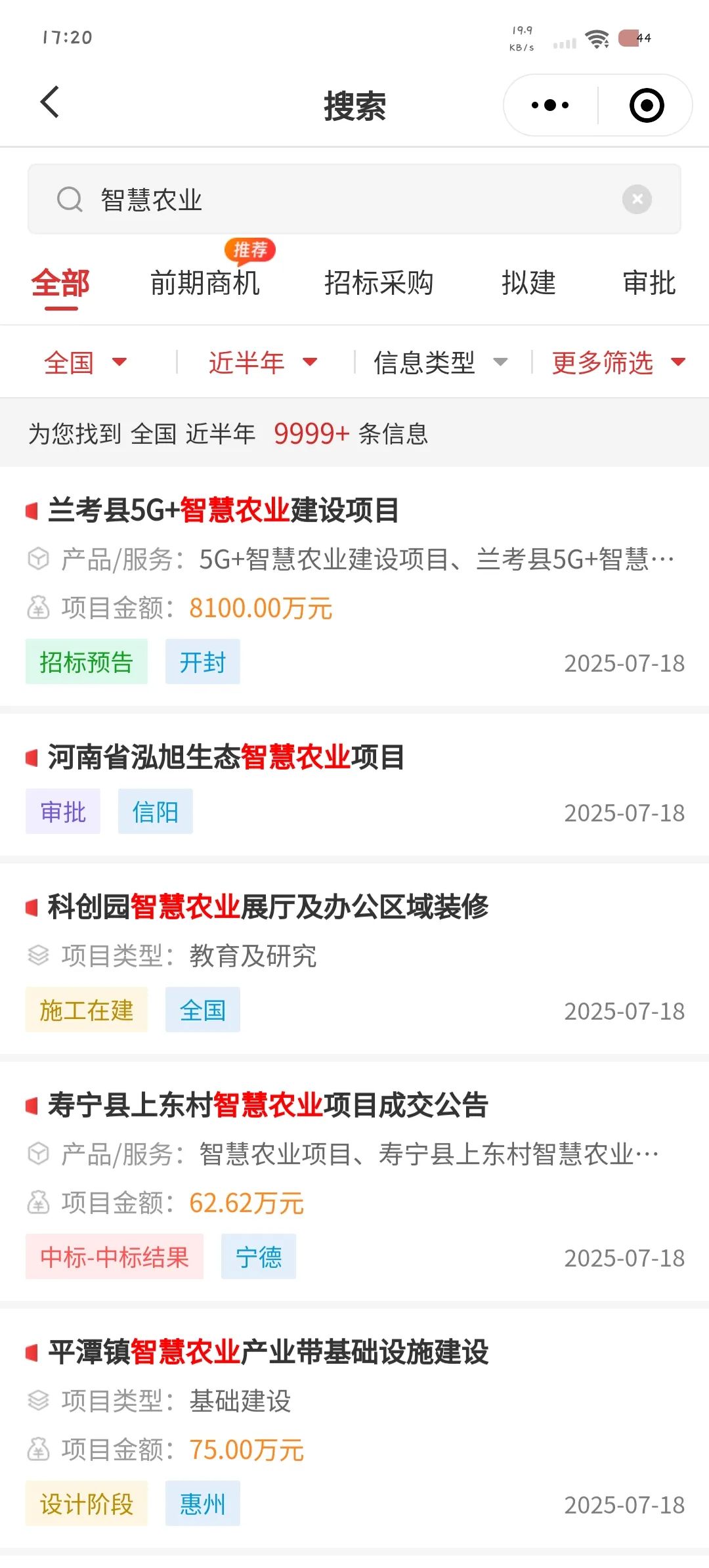709x1568 pixels.
Task: Expand the 近半年 time range filter
Action: pos(263,362)
